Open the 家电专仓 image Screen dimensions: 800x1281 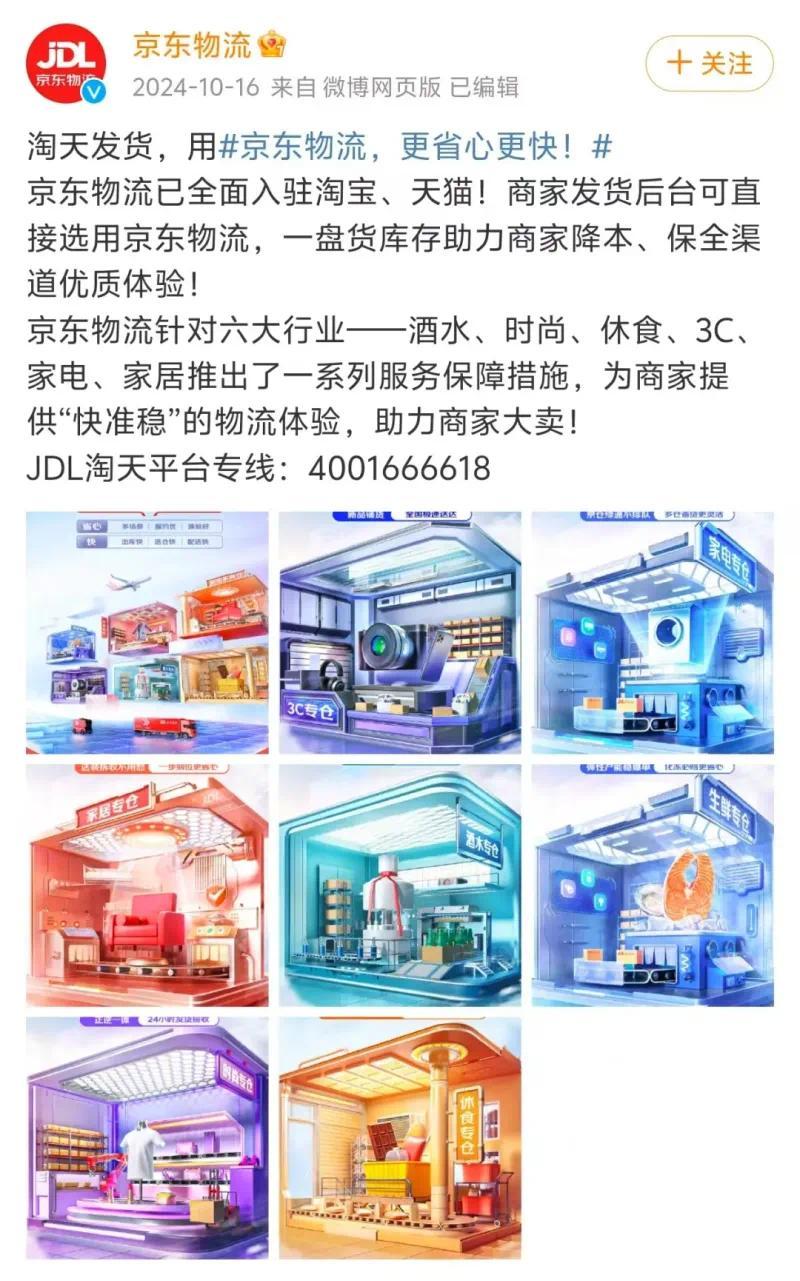click(652, 633)
